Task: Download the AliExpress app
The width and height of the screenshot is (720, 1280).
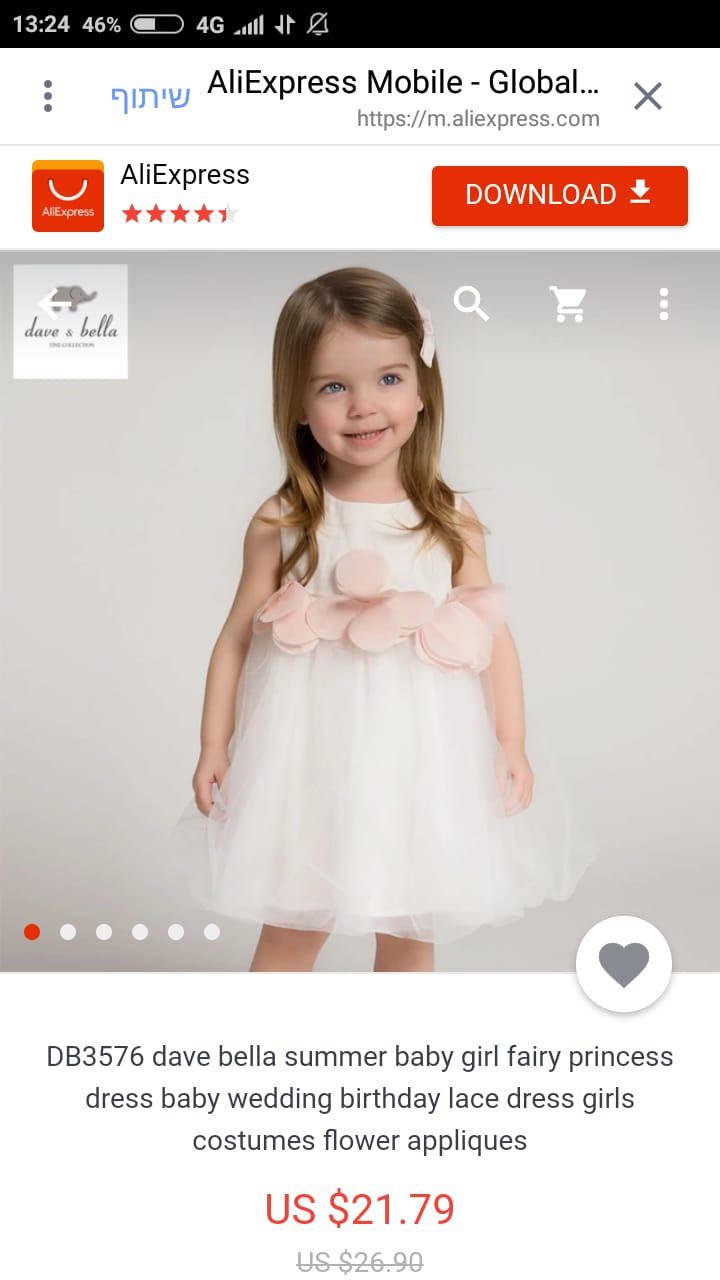Action: [559, 195]
